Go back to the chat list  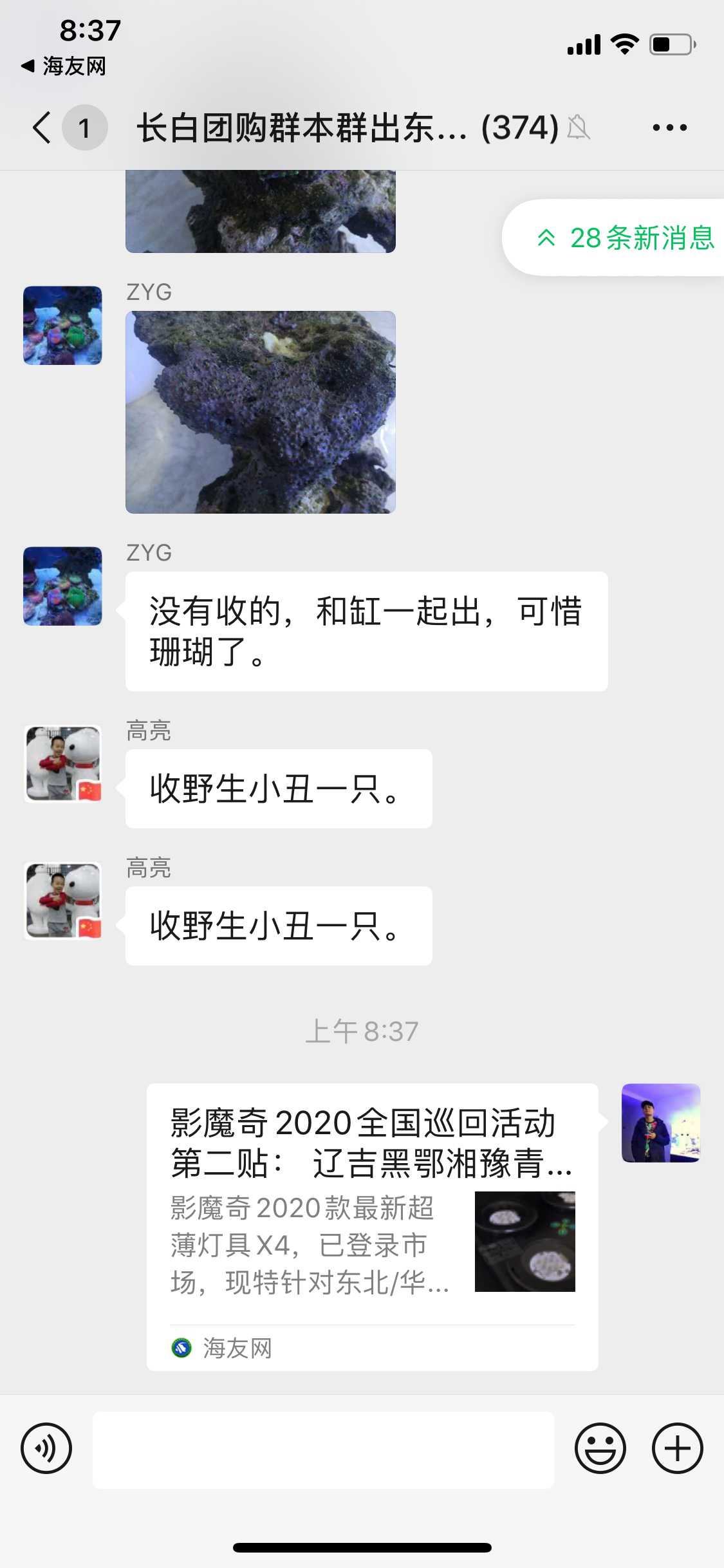point(42,127)
